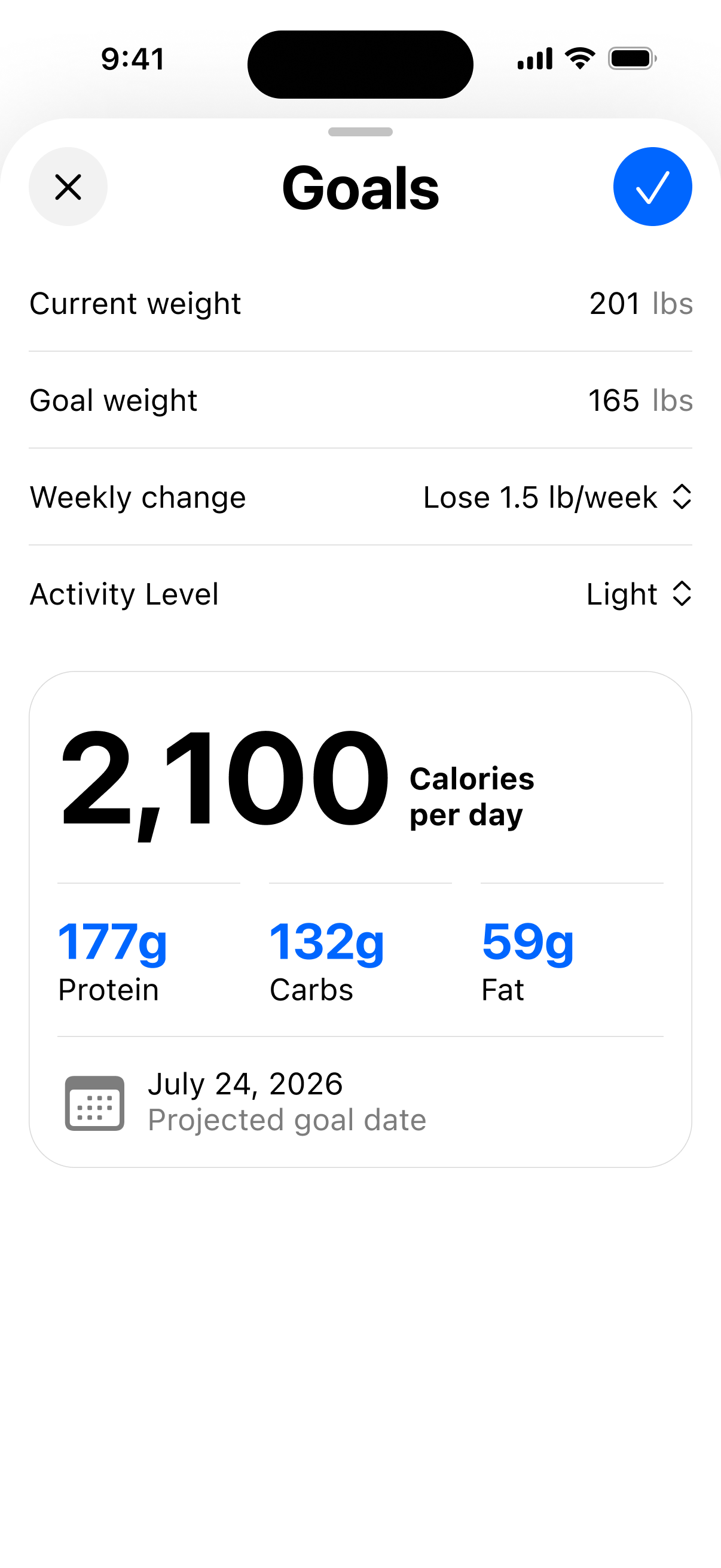
Task: Click the calendar icon next to projected date
Action: click(x=95, y=1103)
